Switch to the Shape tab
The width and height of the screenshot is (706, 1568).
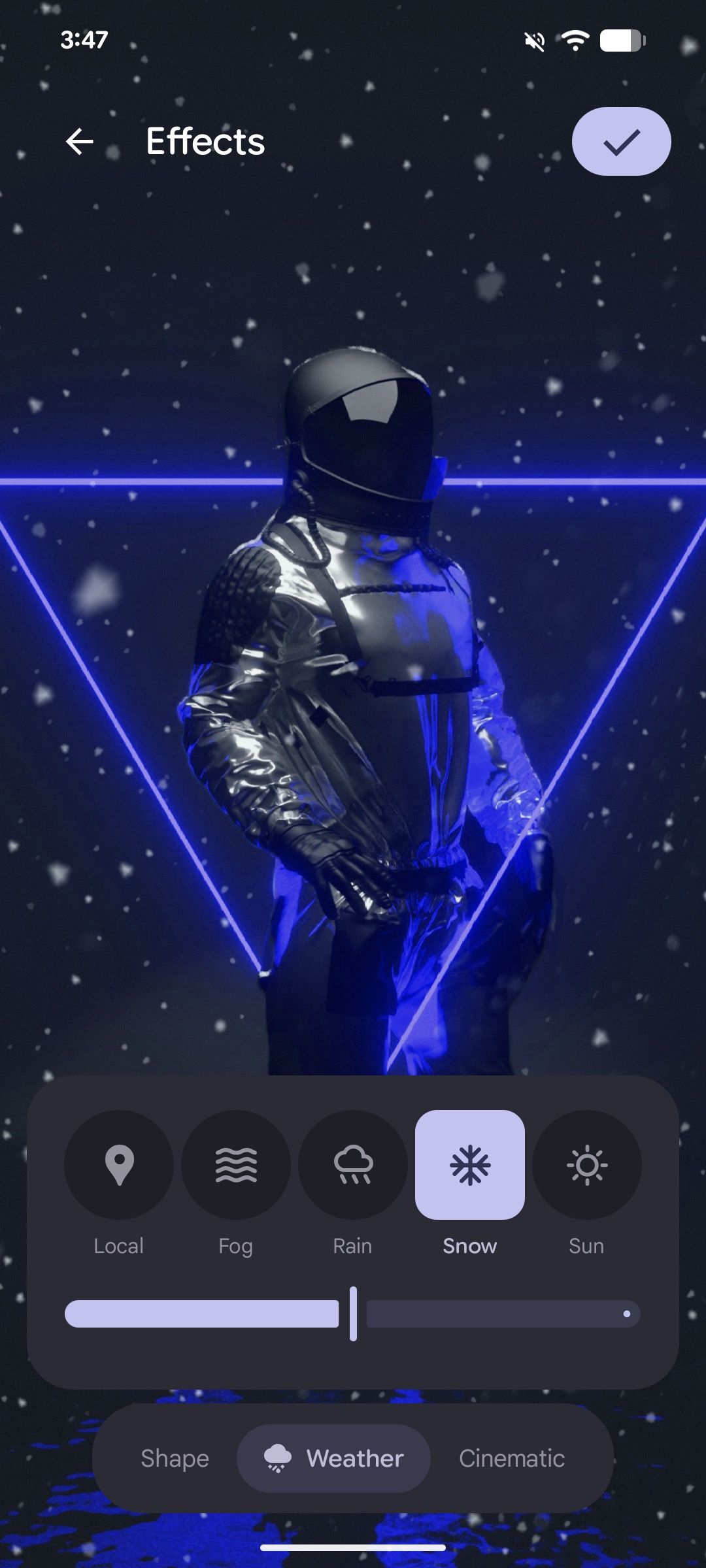175,1458
